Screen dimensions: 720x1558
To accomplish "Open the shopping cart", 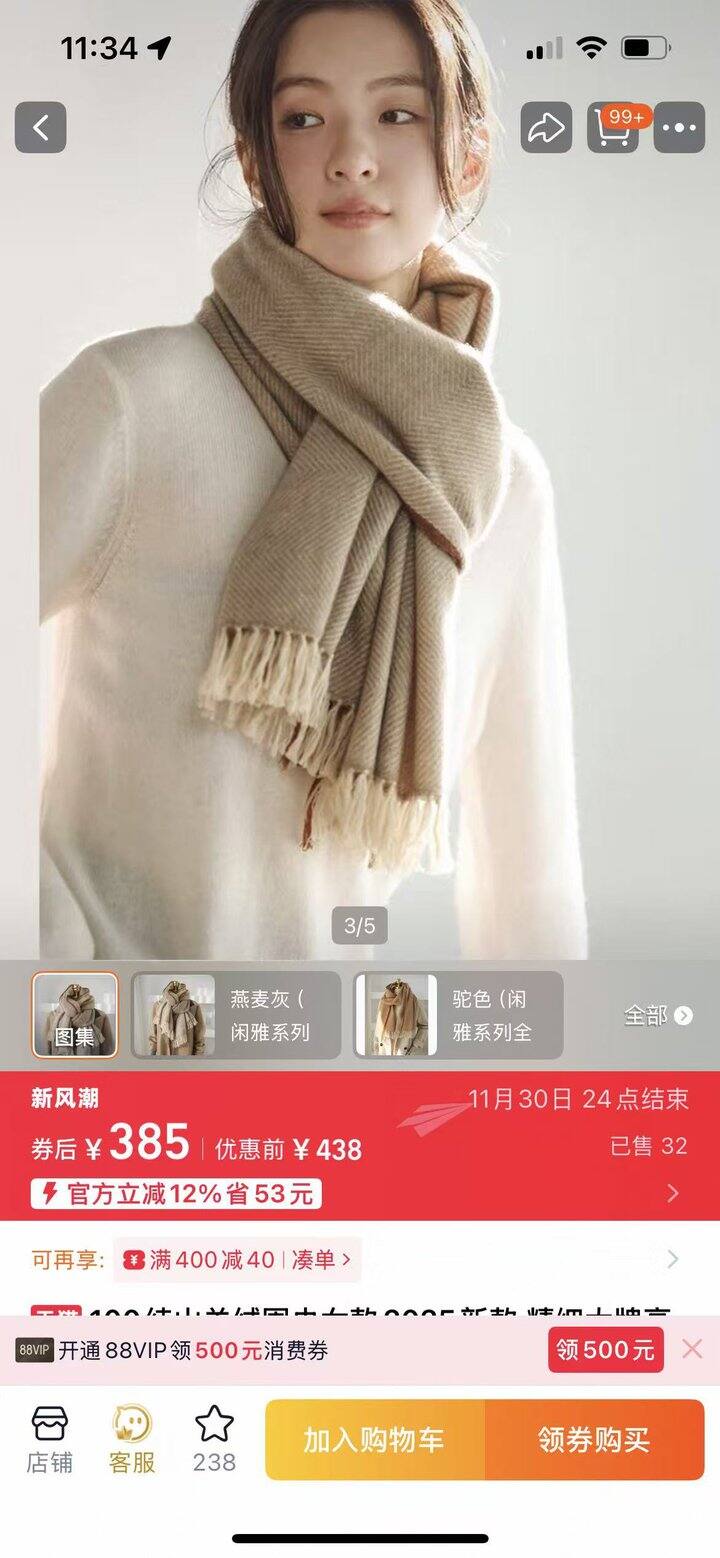I will pos(613,128).
